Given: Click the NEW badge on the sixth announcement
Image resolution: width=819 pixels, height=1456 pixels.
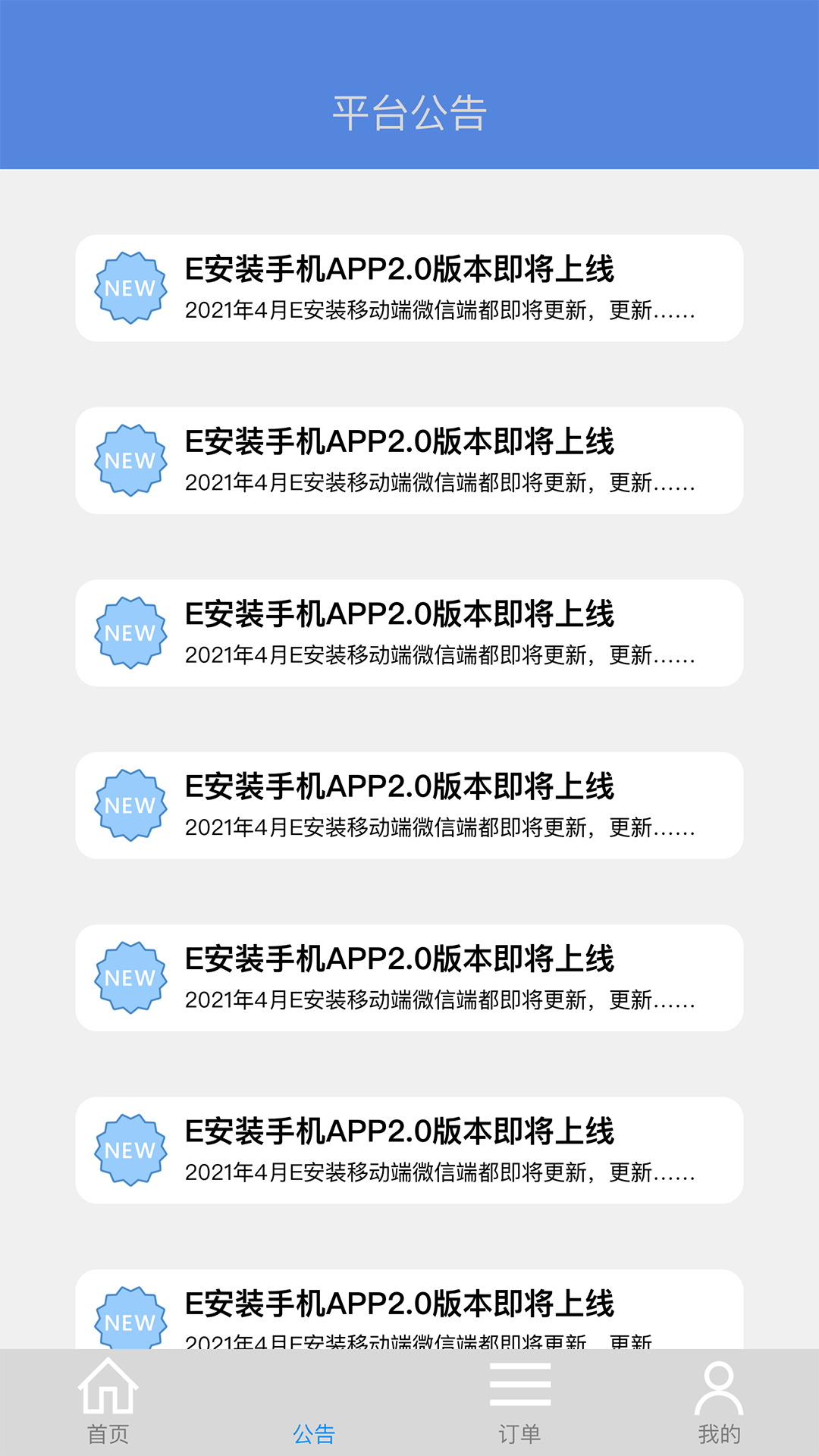Looking at the screenshot, I should pos(130,1150).
